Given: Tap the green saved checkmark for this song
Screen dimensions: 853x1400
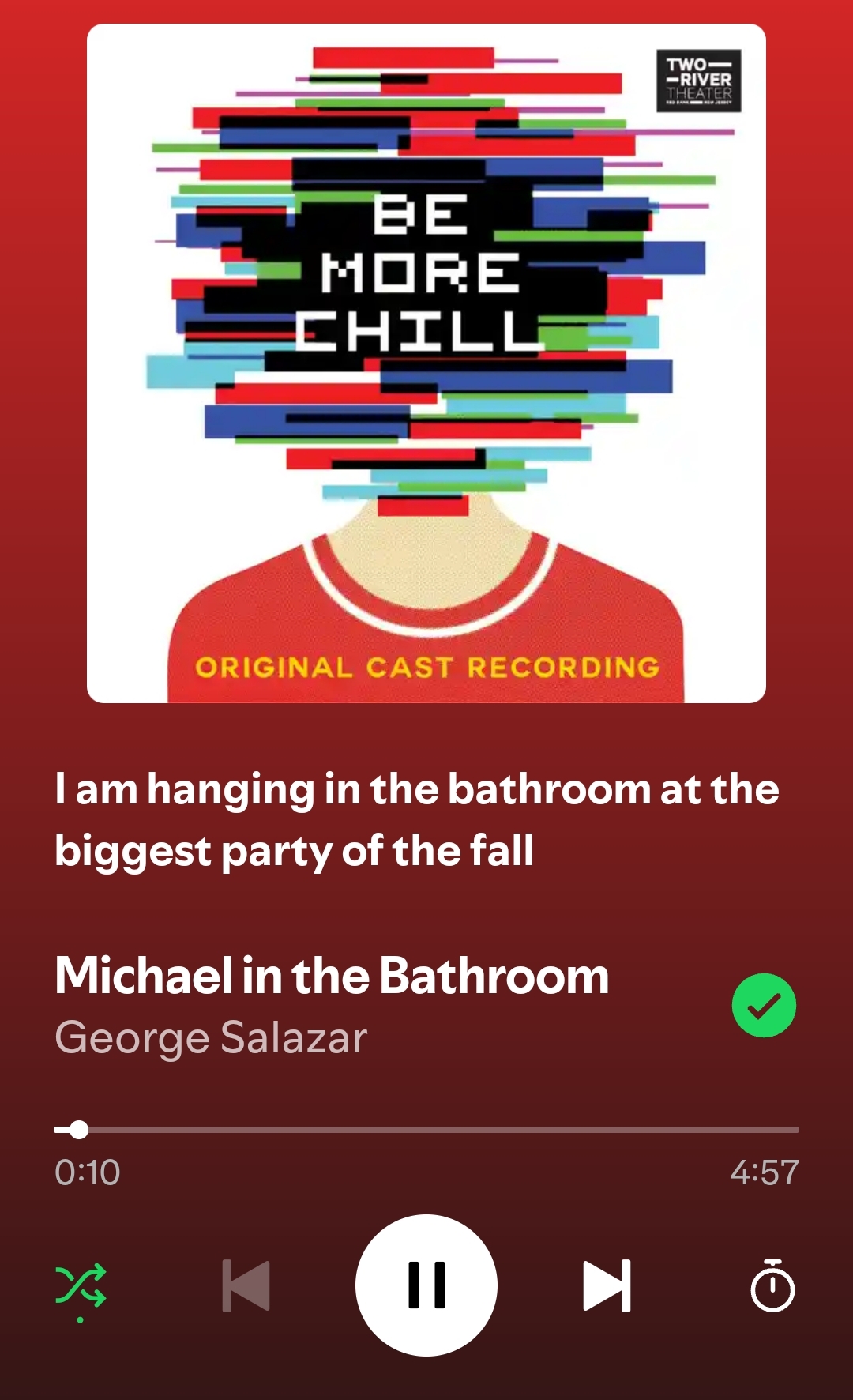Looking at the screenshot, I should tap(764, 1005).
